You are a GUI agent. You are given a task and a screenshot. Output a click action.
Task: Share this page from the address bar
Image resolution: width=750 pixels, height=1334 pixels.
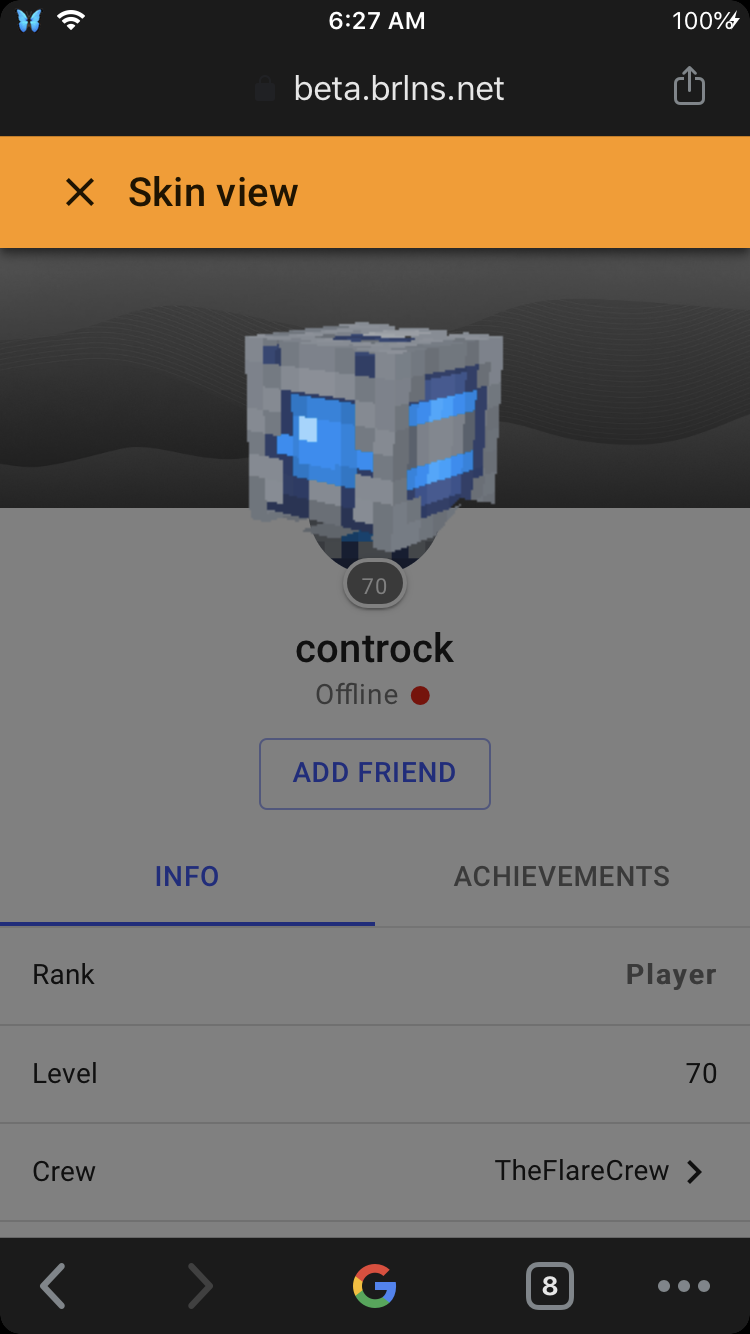coord(689,87)
